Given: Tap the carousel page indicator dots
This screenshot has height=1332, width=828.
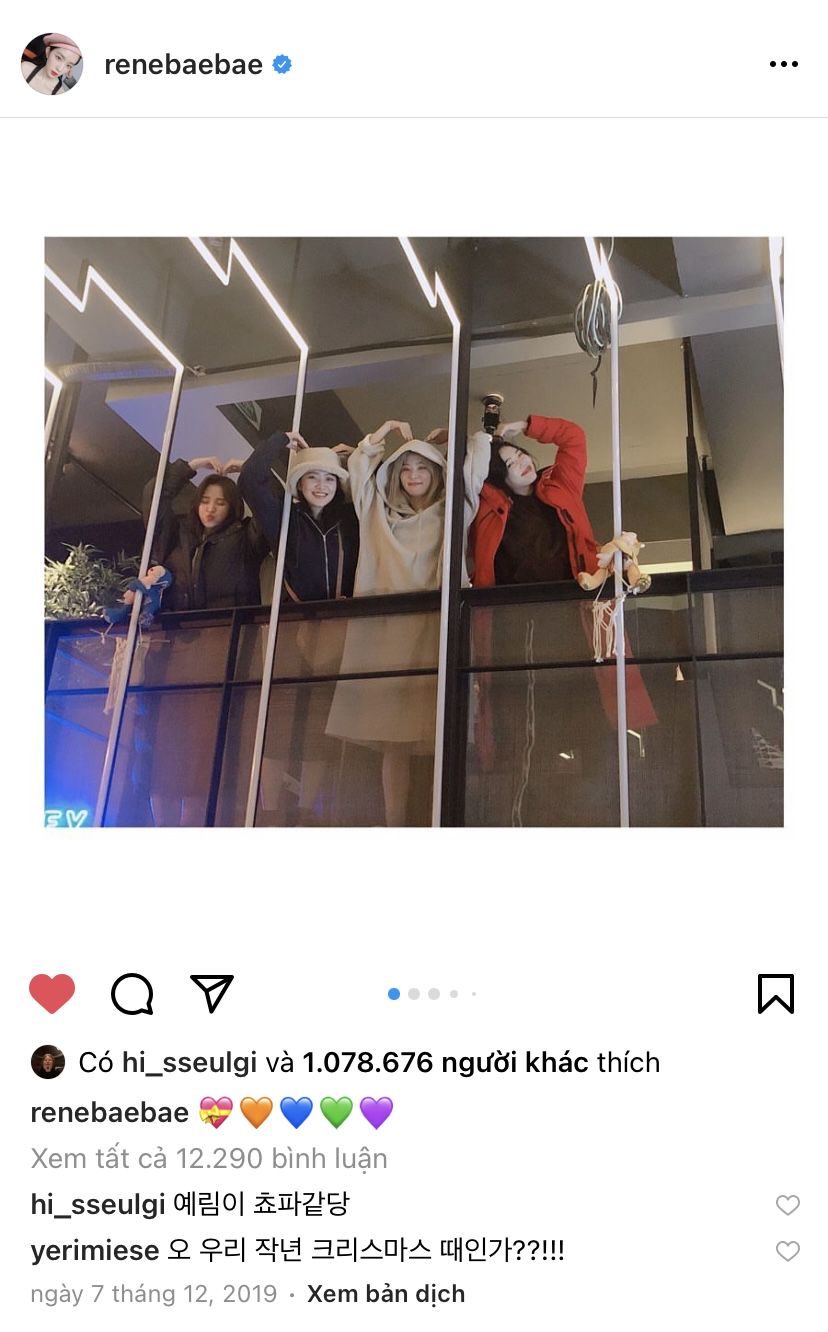Looking at the screenshot, I should click(432, 994).
